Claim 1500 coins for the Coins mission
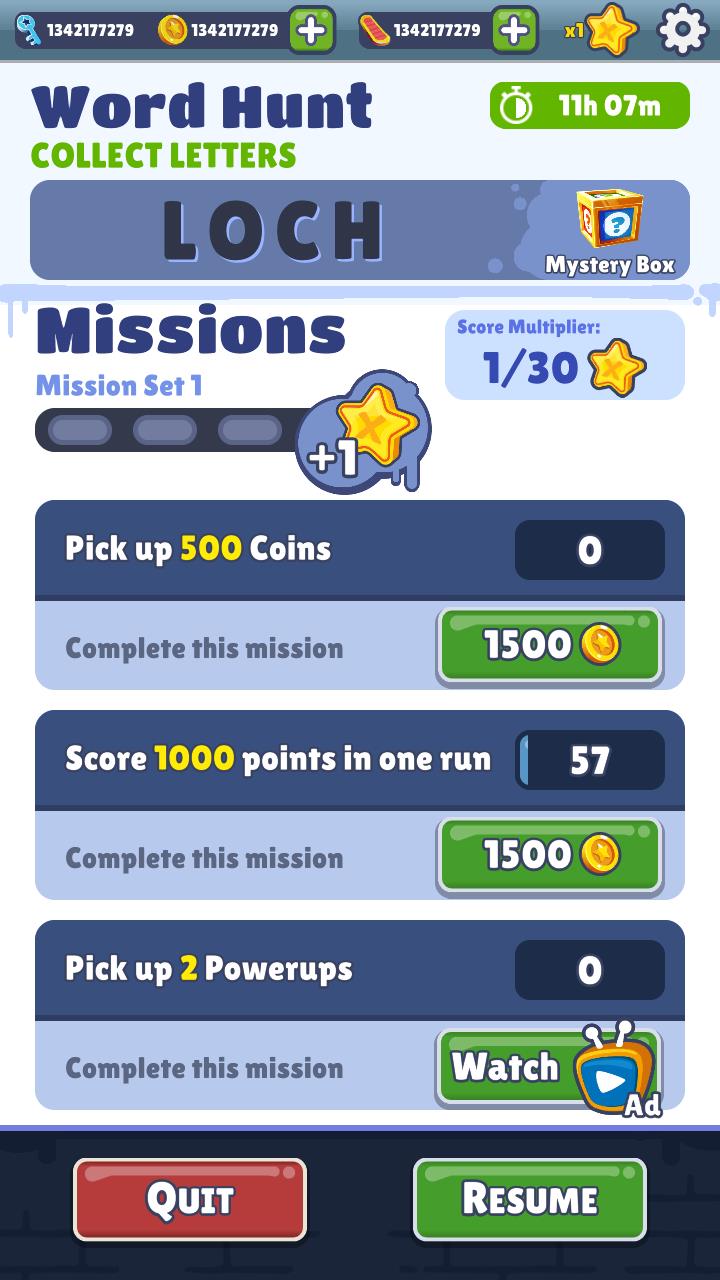The width and height of the screenshot is (720, 1280). tap(549, 645)
